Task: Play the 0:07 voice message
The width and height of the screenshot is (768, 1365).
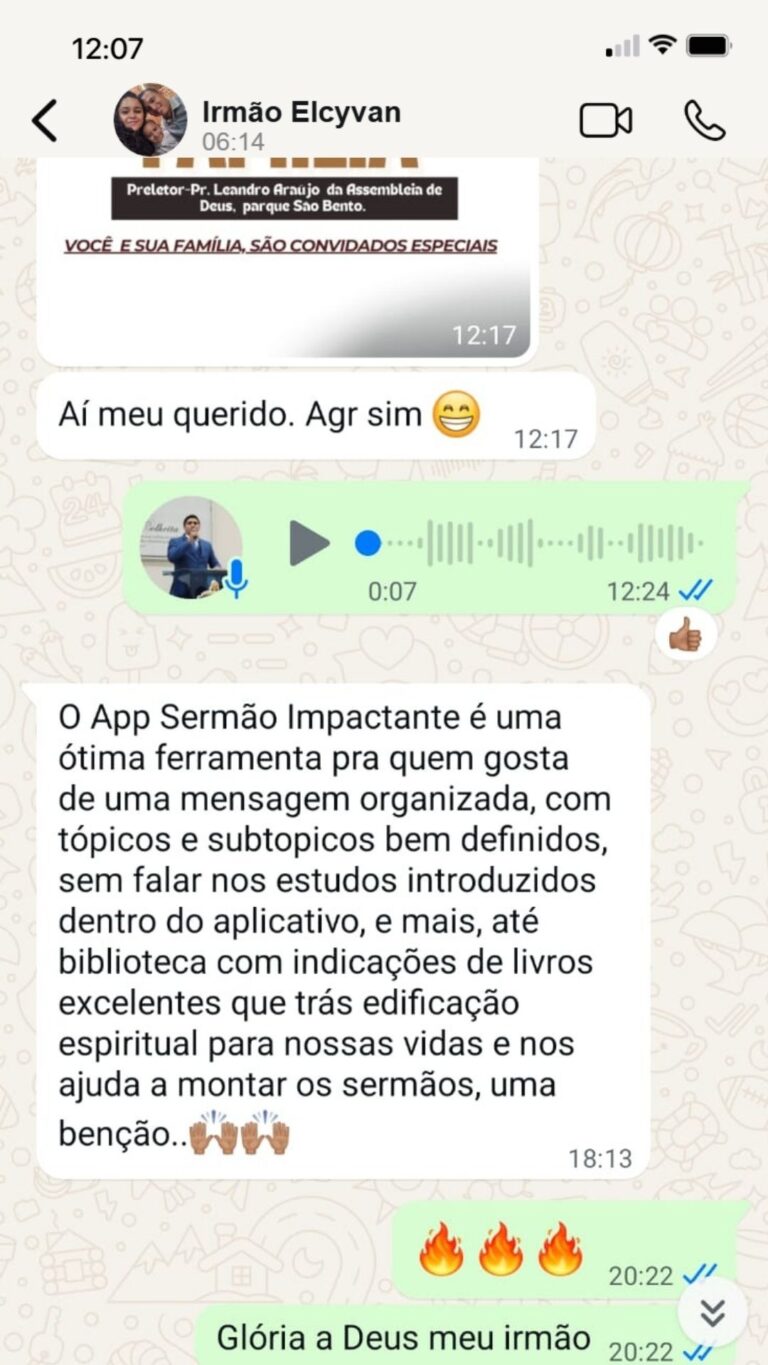Action: pyautogui.click(x=309, y=543)
